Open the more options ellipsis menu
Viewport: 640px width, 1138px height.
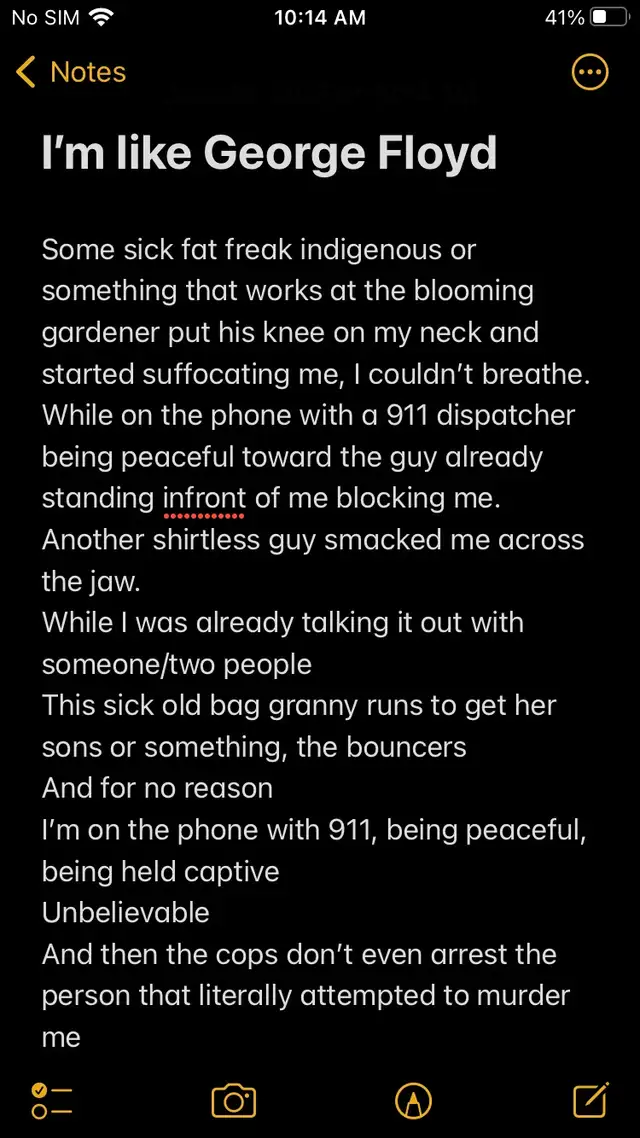pos(589,72)
